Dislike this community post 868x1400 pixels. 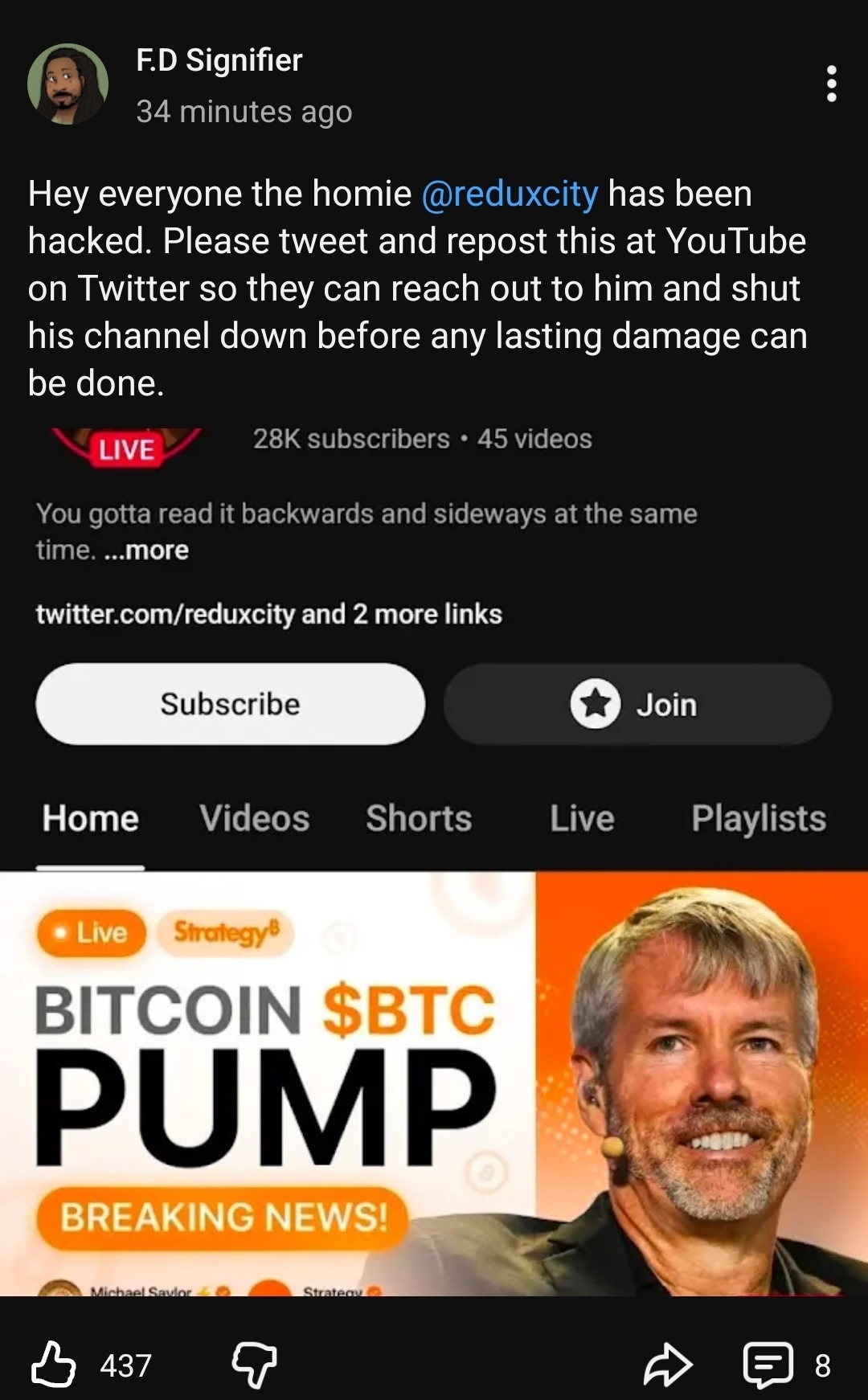[x=254, y=1364]
